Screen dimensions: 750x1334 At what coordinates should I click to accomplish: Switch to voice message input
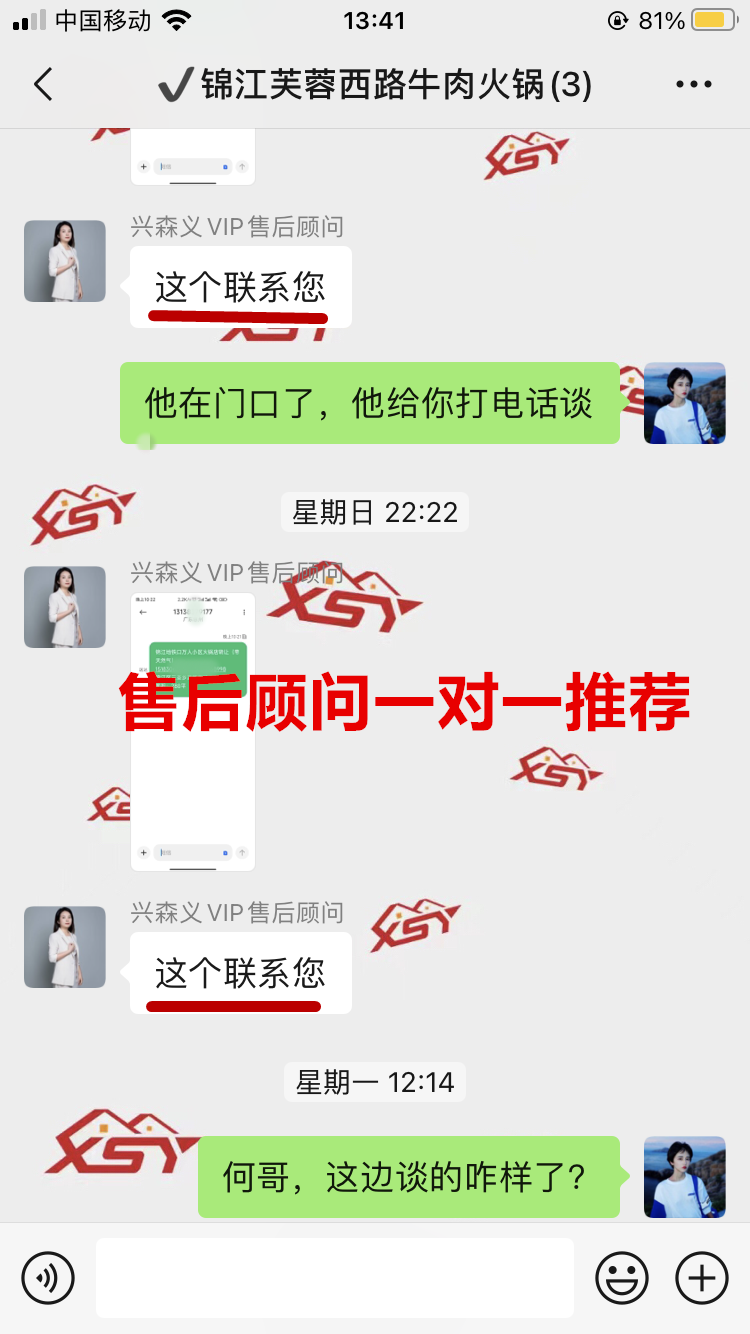(48, 1277)
